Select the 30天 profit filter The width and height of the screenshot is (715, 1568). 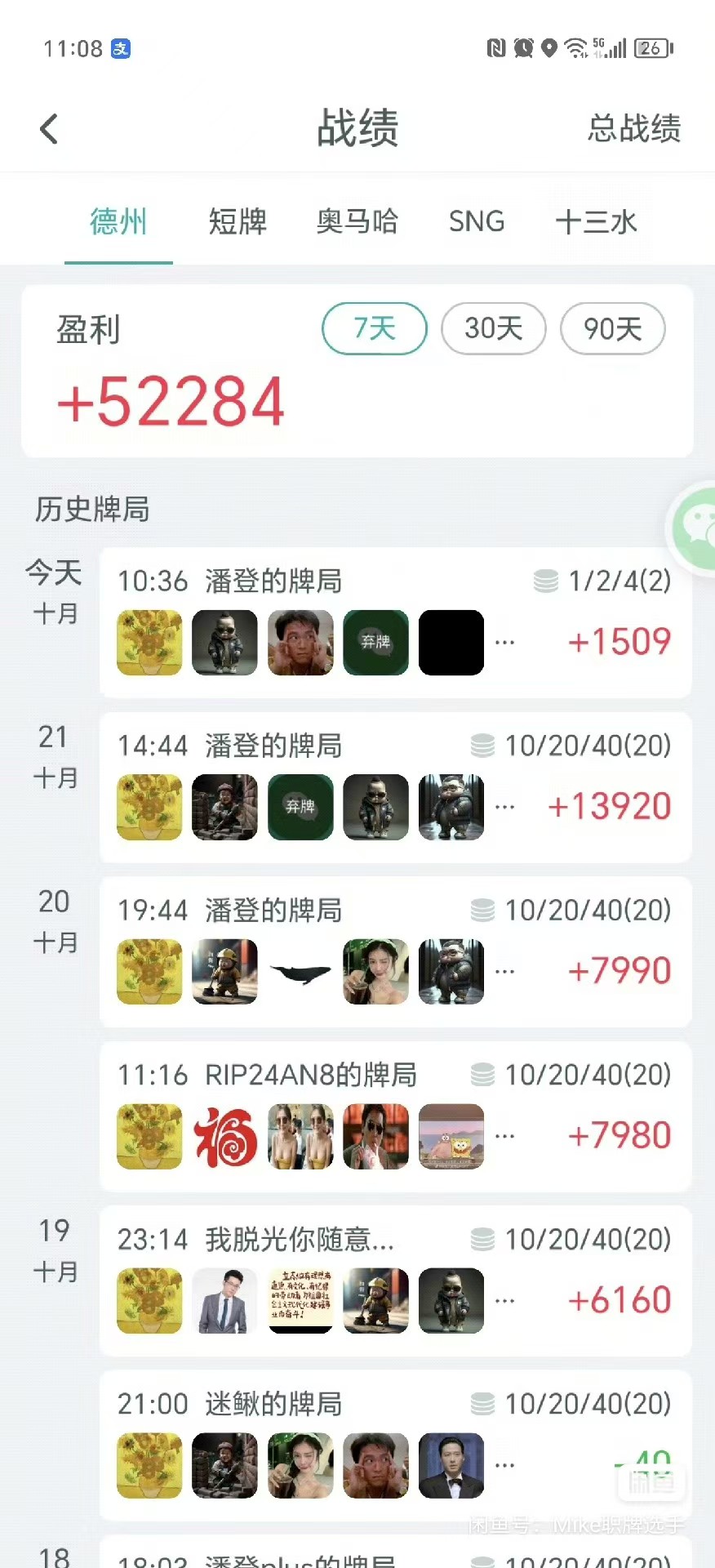(x=493, y=328)
